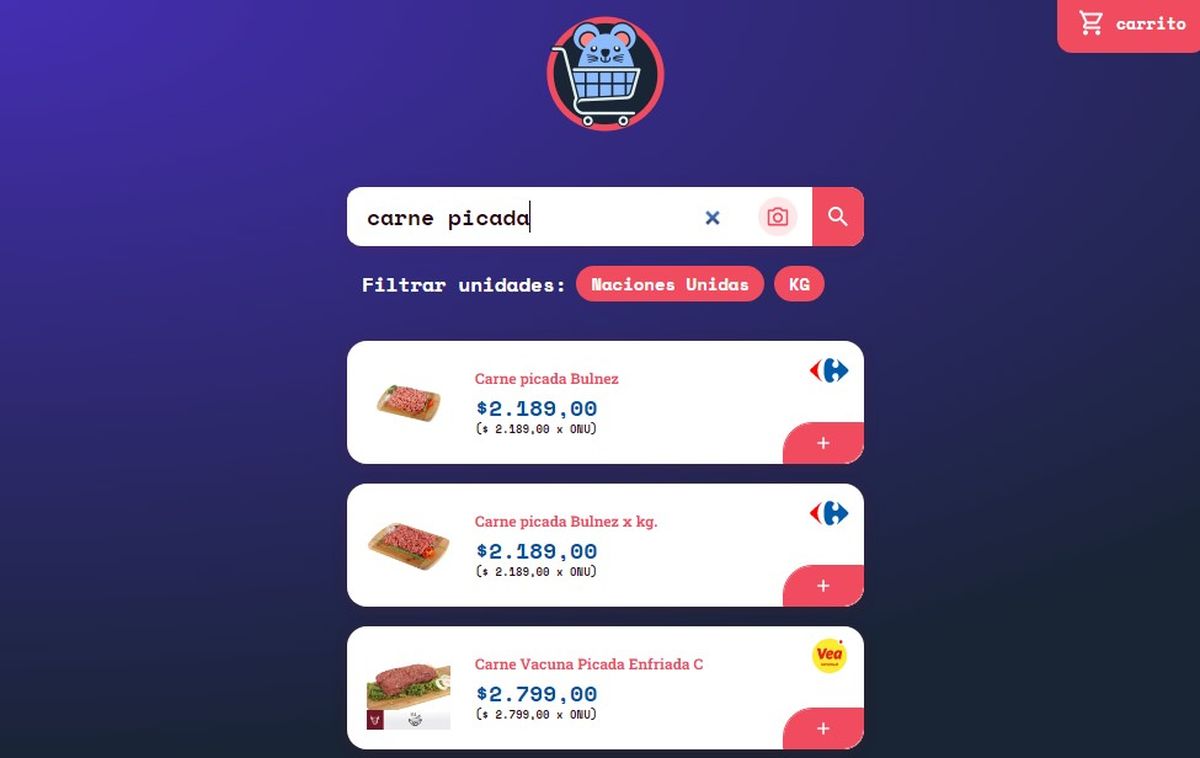1200x758 pixels.
Task: Clear the search text with the X
Action: click(x=712, y=217)
